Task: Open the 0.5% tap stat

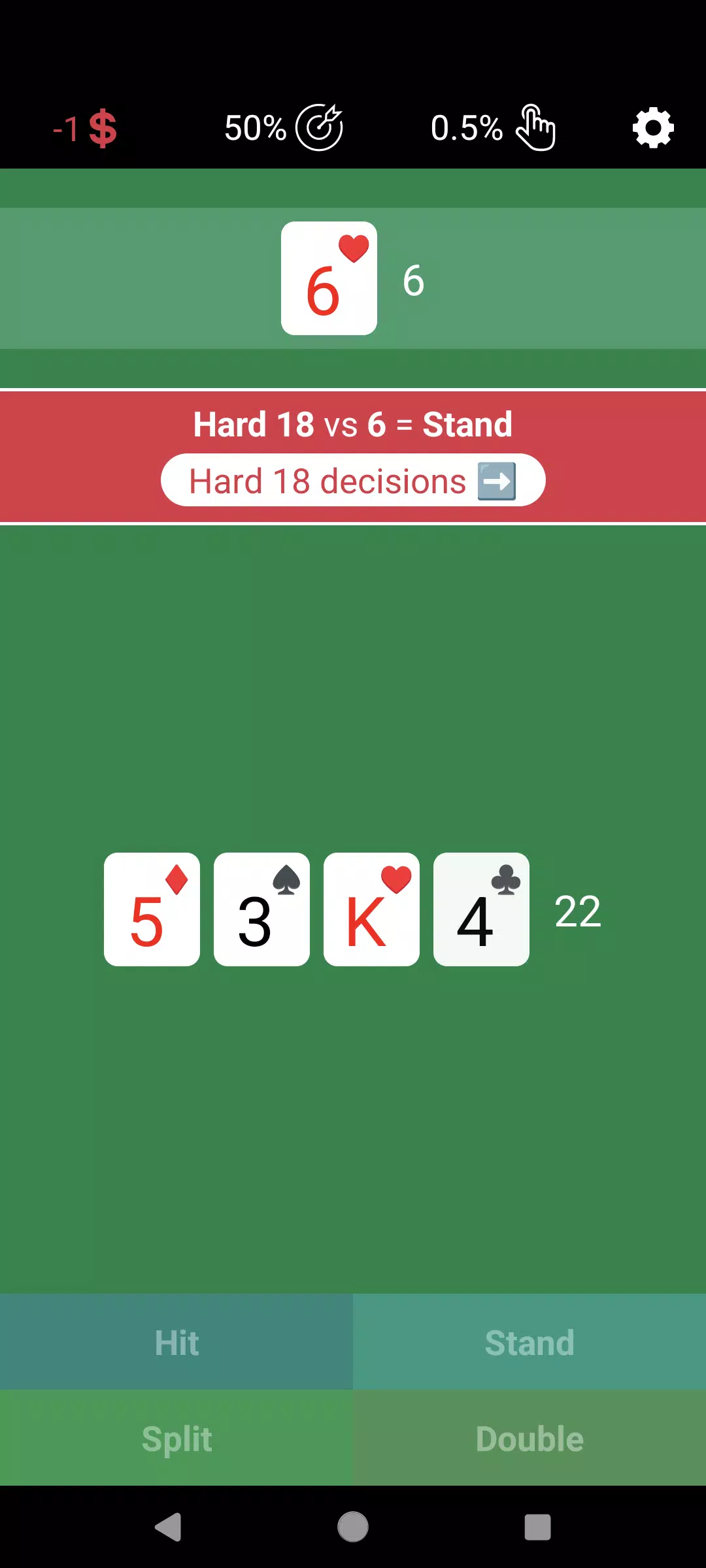Action: tap(493, 128)
